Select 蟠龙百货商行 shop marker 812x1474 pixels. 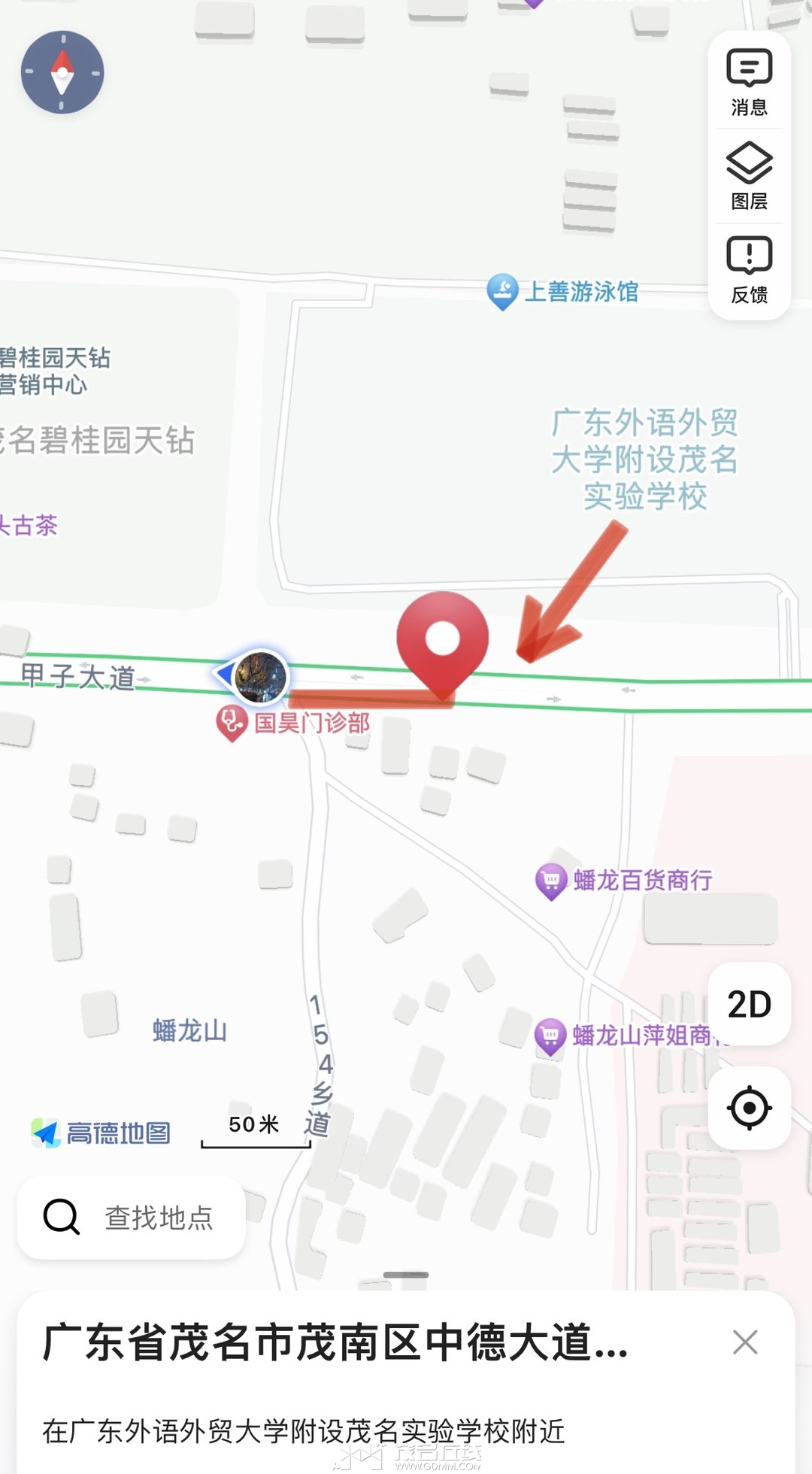pyautogui.click(x=624, y=881)
